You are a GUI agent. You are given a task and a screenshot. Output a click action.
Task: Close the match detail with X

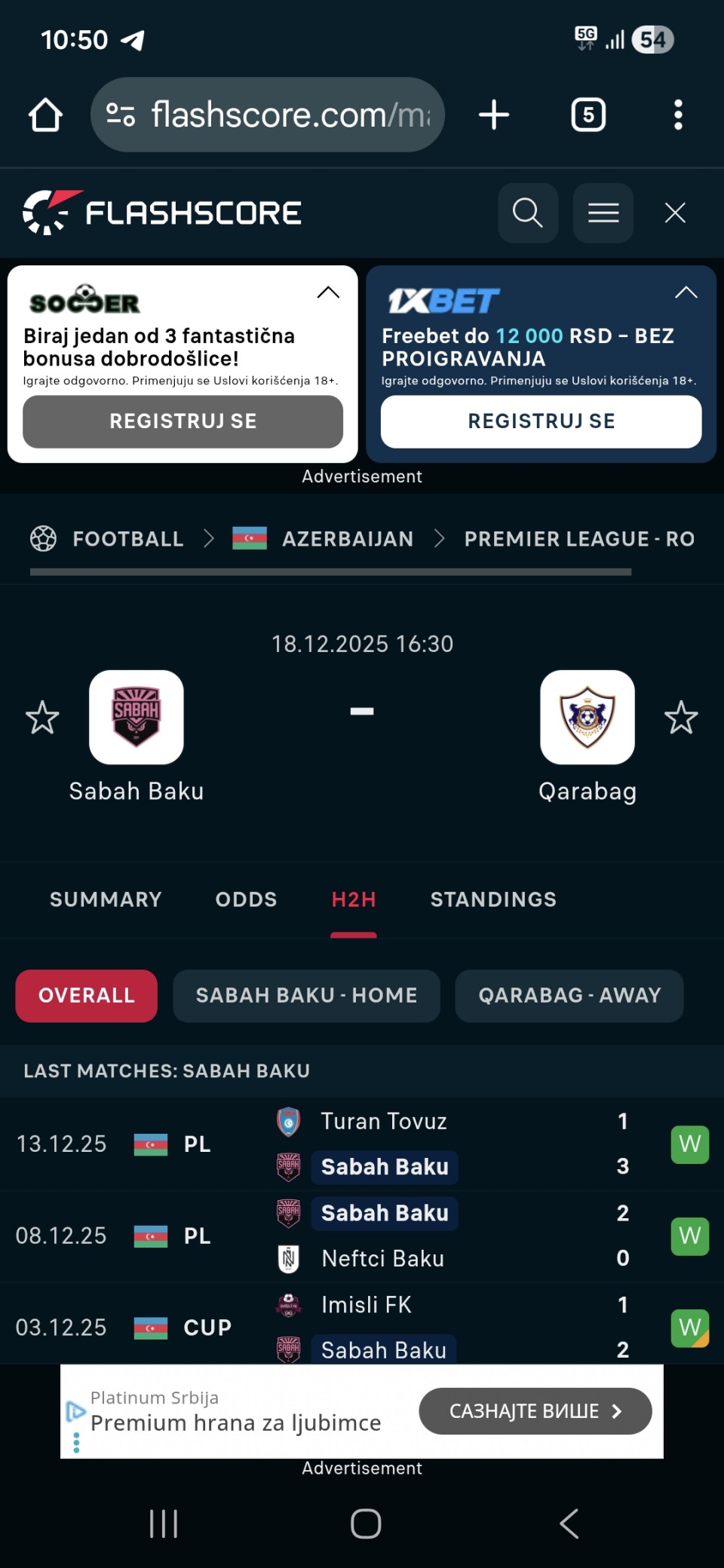tap(675, 213)
